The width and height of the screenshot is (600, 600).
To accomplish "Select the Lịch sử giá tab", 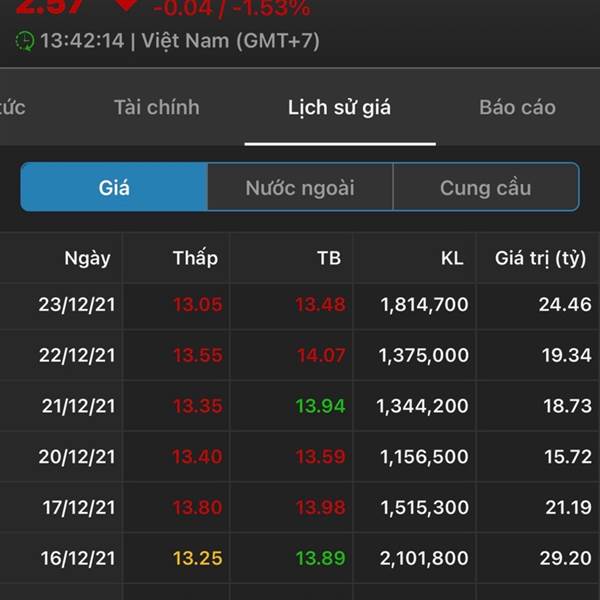I will (x=339, y=108).
